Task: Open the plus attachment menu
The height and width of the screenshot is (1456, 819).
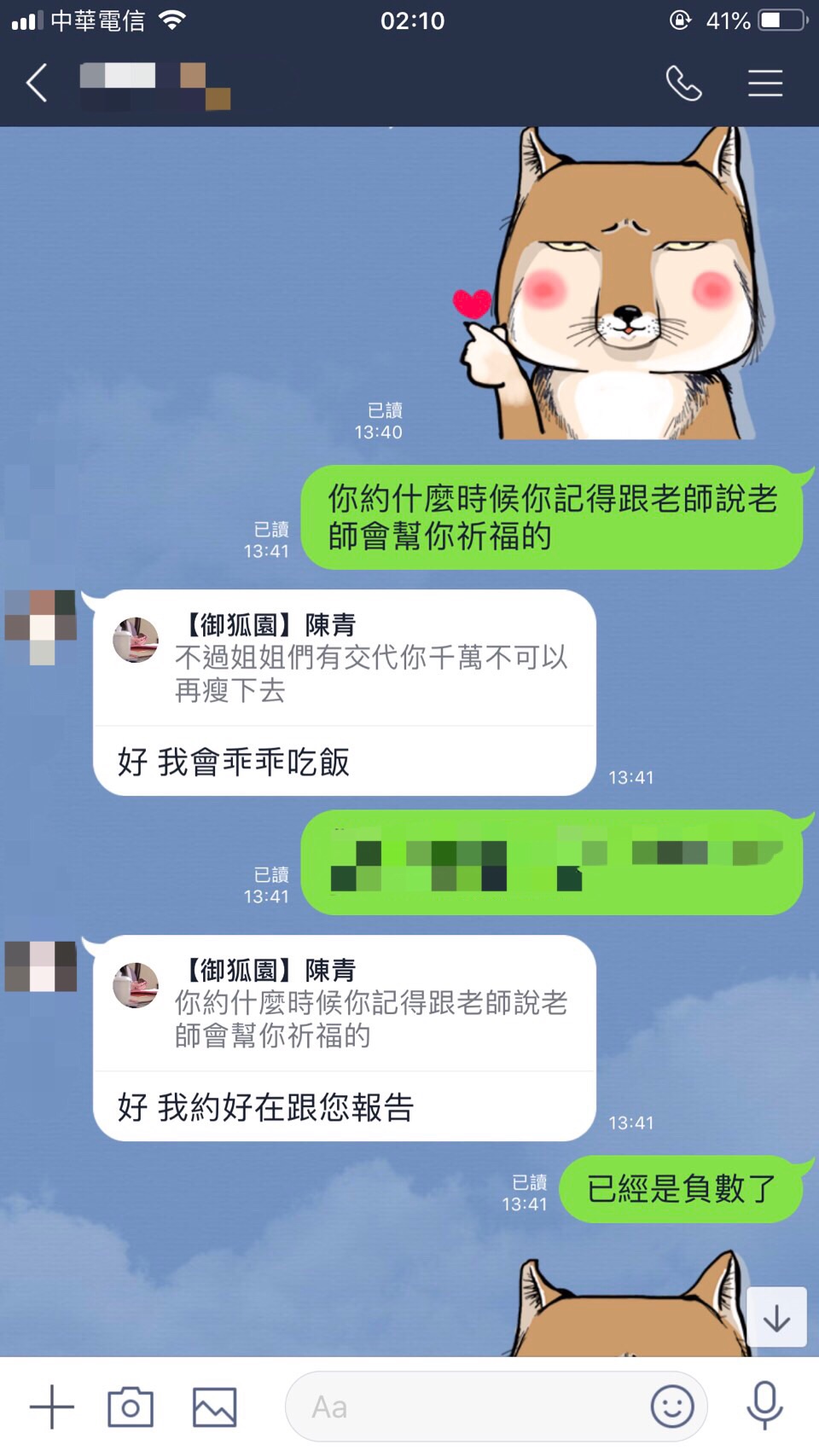Action: pos(52,1407)
